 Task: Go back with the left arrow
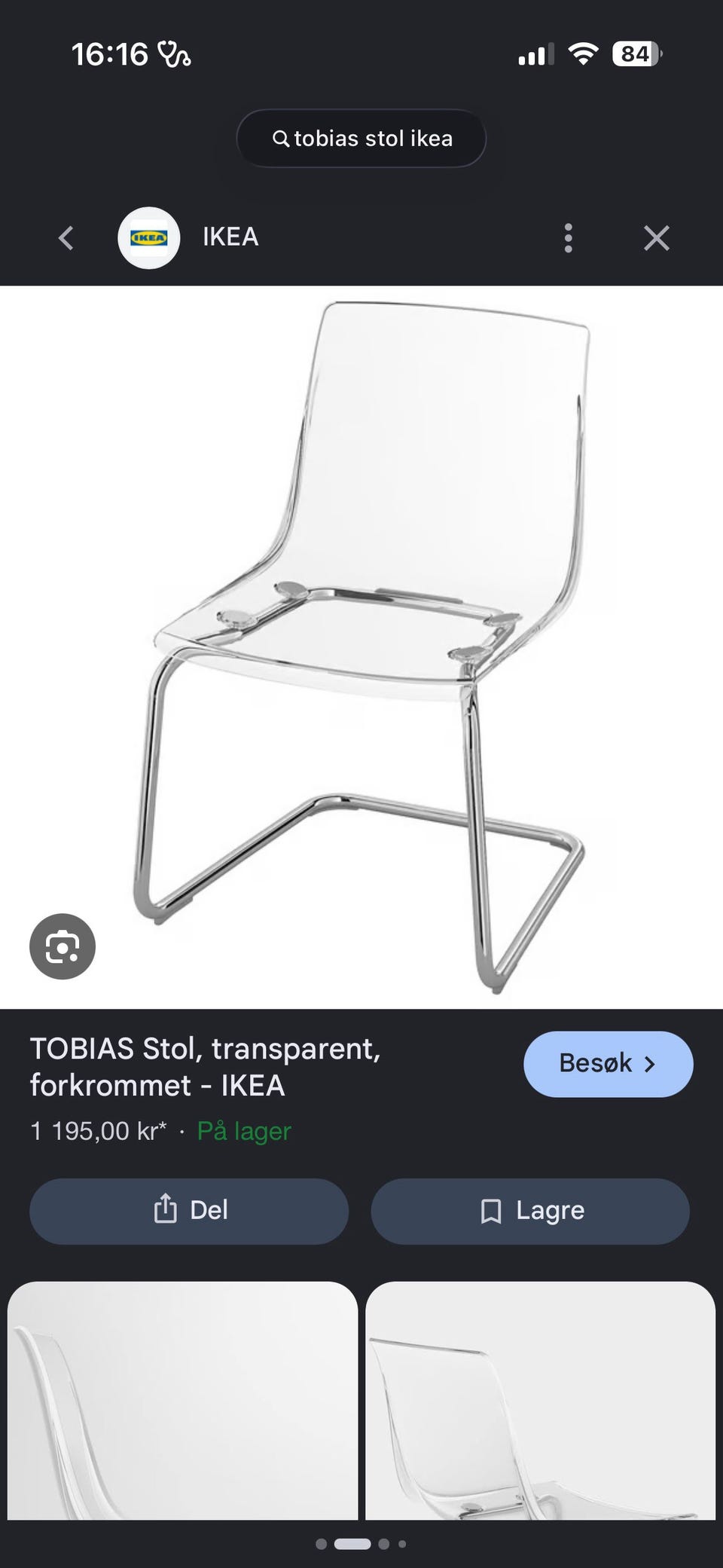coord(66,238)
